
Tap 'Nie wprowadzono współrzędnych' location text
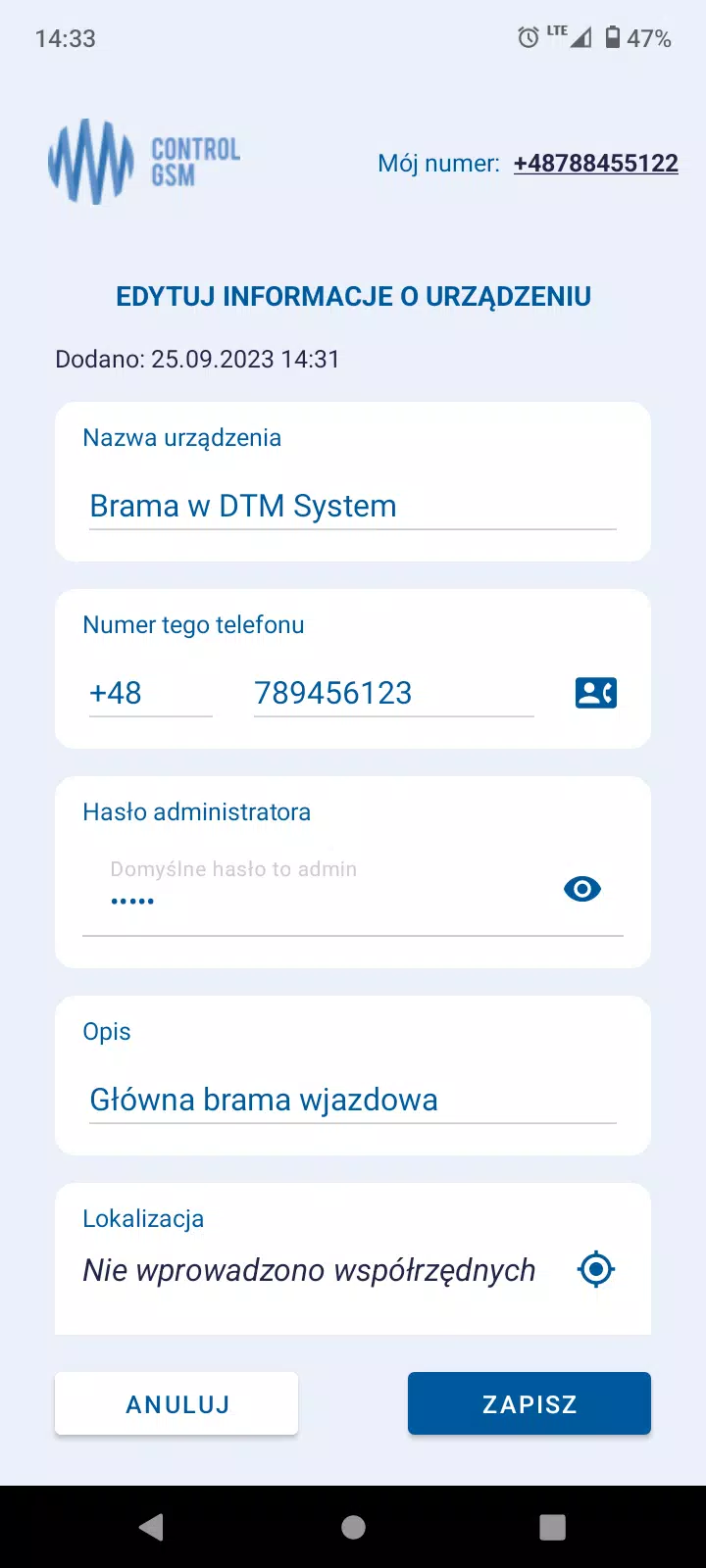310,1270
